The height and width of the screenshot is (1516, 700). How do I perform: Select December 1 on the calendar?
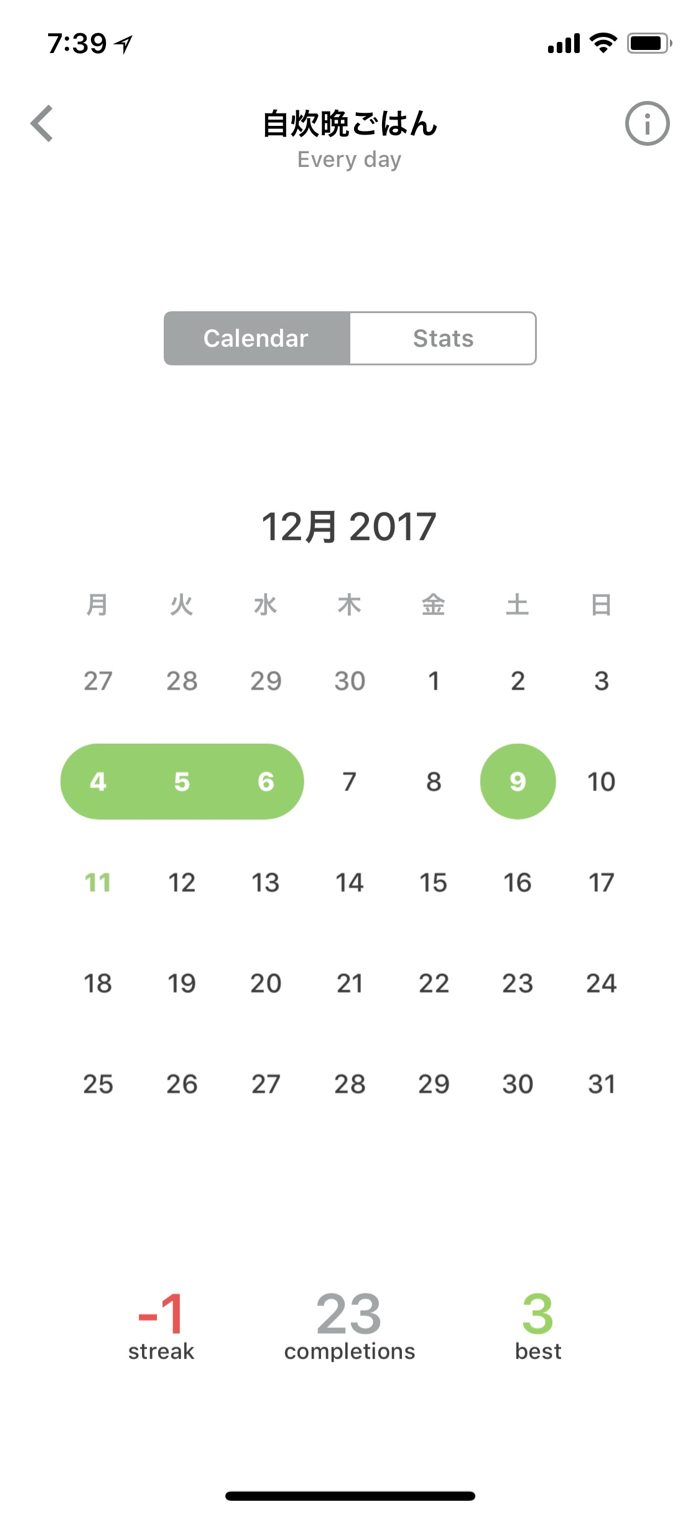coord(433,681)
